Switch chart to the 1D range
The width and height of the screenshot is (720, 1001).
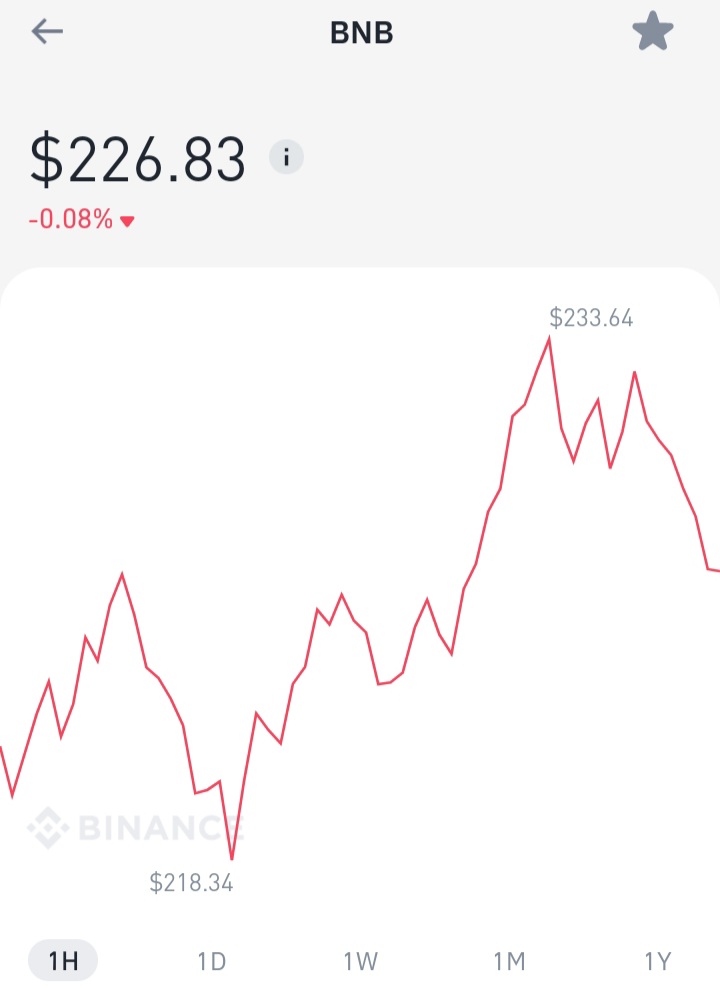point(212,962)
